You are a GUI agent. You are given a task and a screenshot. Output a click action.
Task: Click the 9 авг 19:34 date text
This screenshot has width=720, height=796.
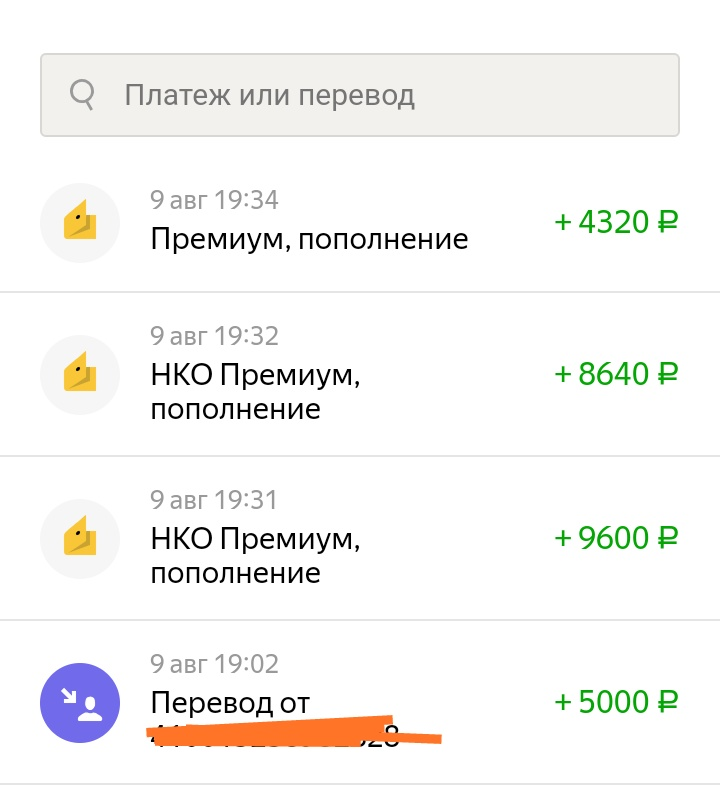(x=214, y=200)
